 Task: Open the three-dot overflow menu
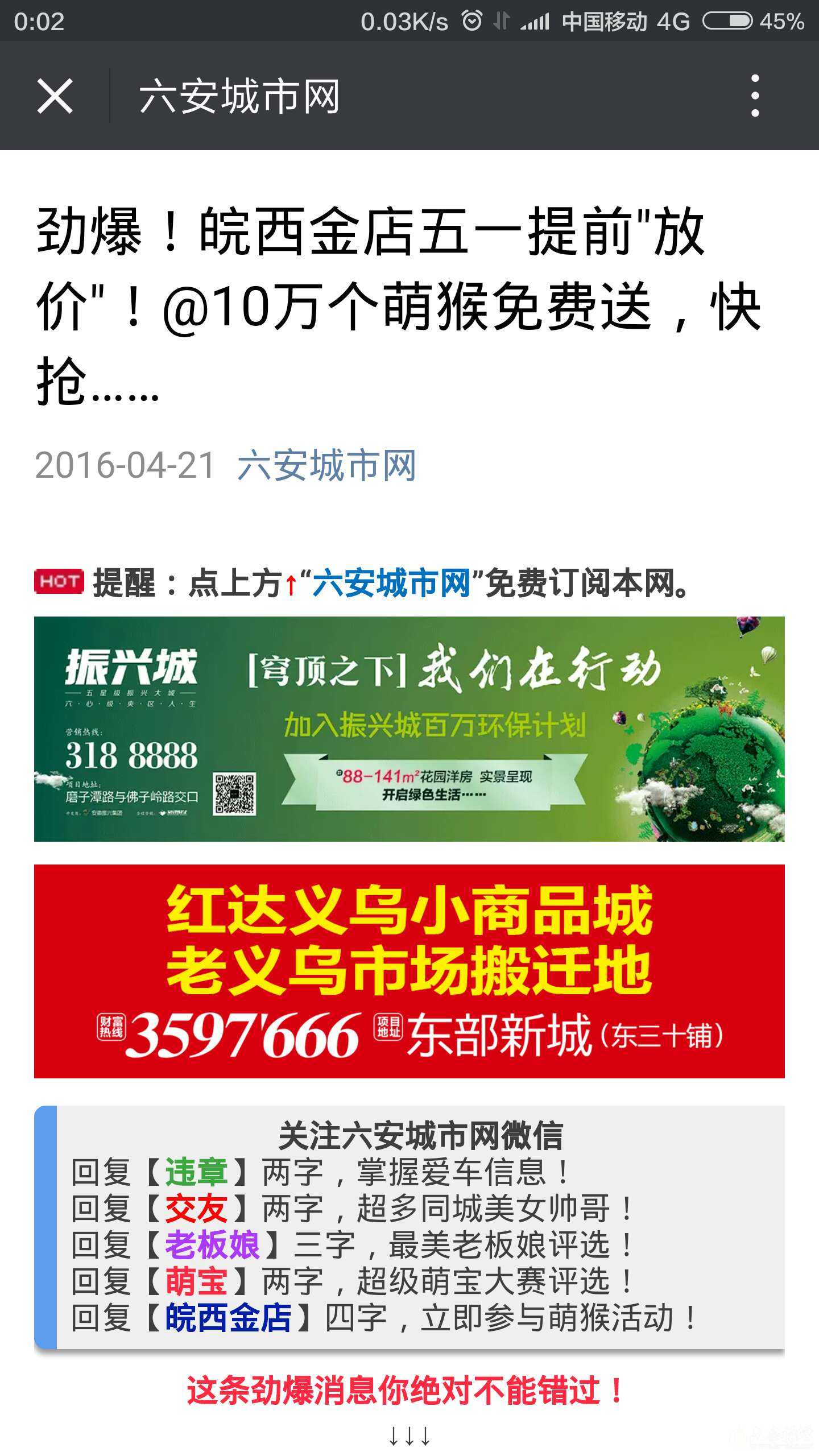(755, 96)
